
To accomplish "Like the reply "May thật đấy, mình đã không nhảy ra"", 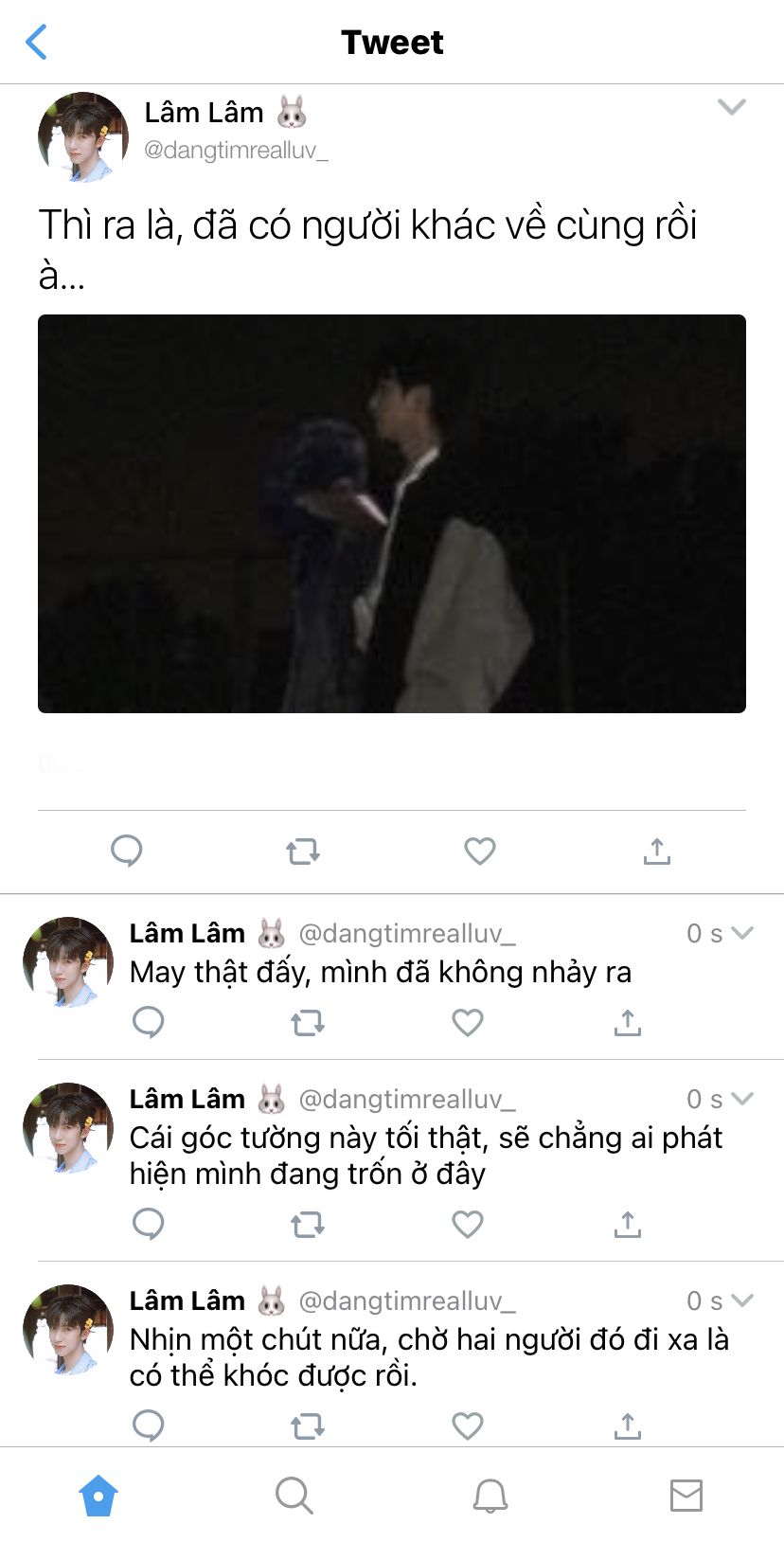I will (468, 1022).
